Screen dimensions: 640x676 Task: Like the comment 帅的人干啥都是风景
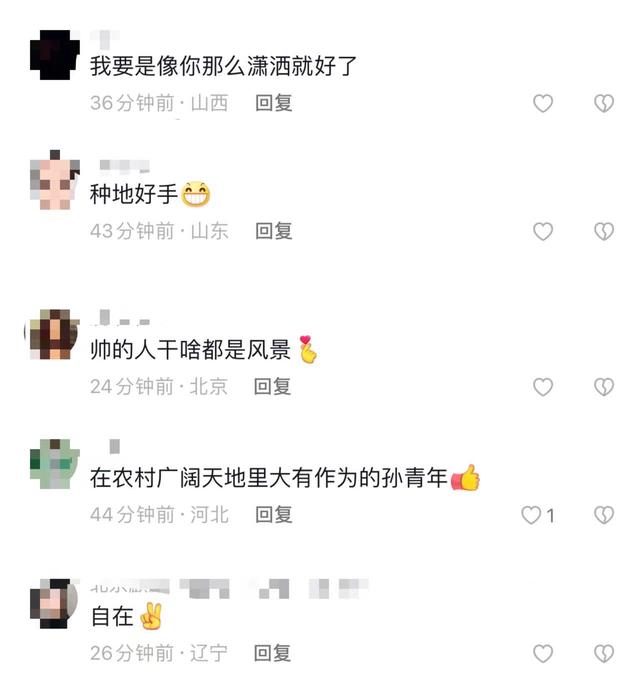pyautogui.click(x=542, y=386)
